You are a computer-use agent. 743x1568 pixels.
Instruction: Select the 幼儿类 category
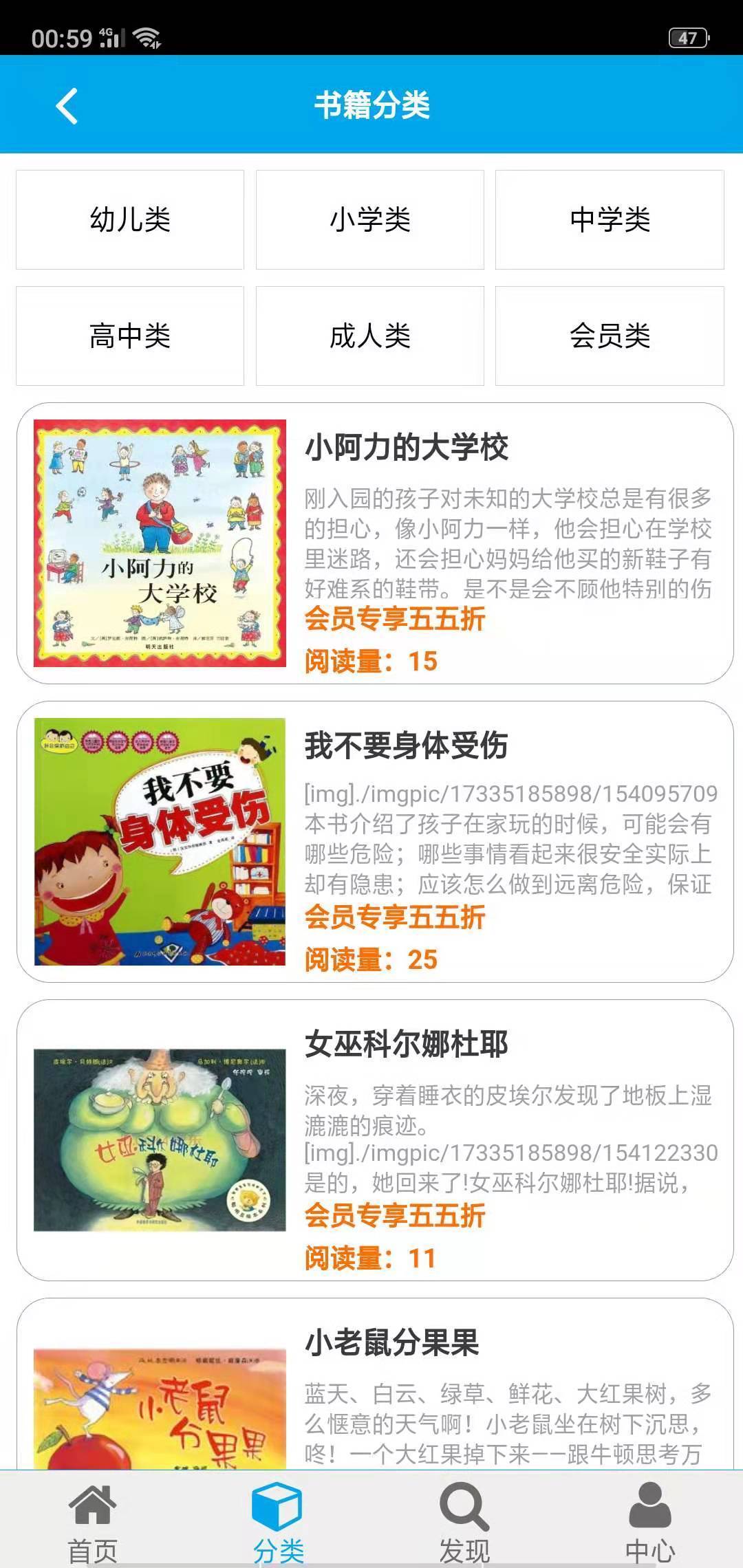pos(130,220)
